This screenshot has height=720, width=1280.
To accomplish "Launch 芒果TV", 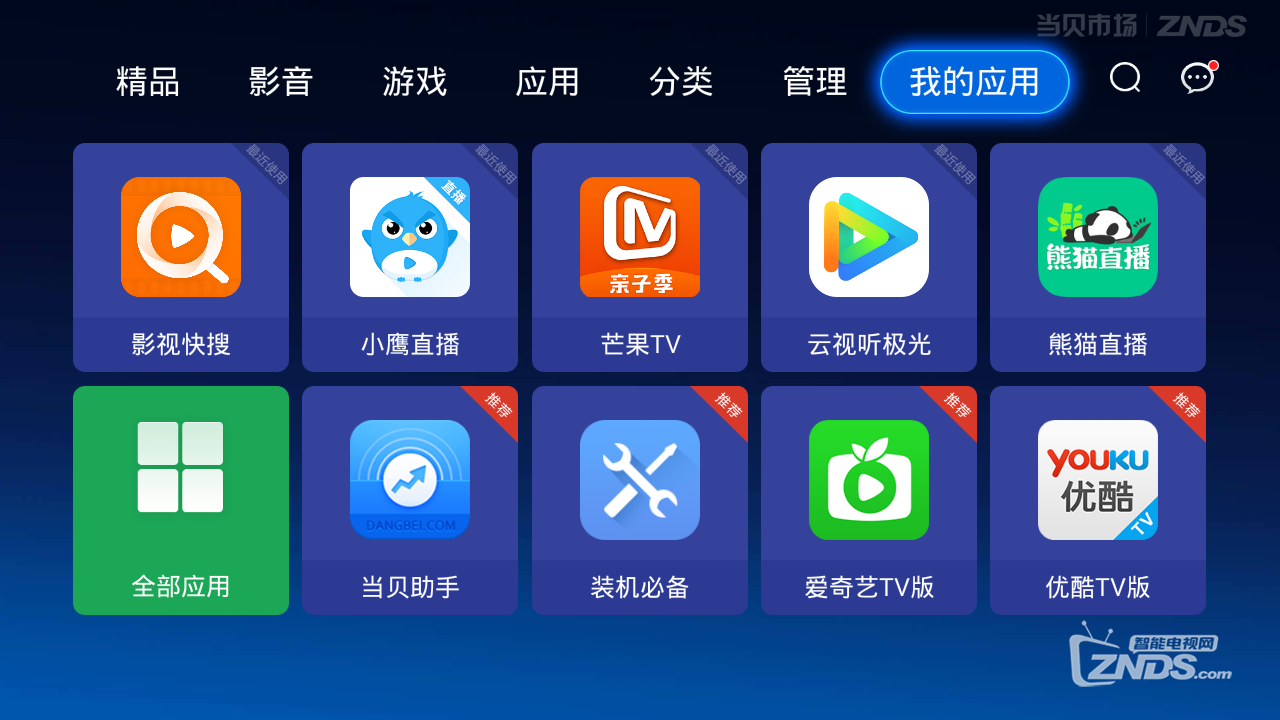I will tap(640, 257).
